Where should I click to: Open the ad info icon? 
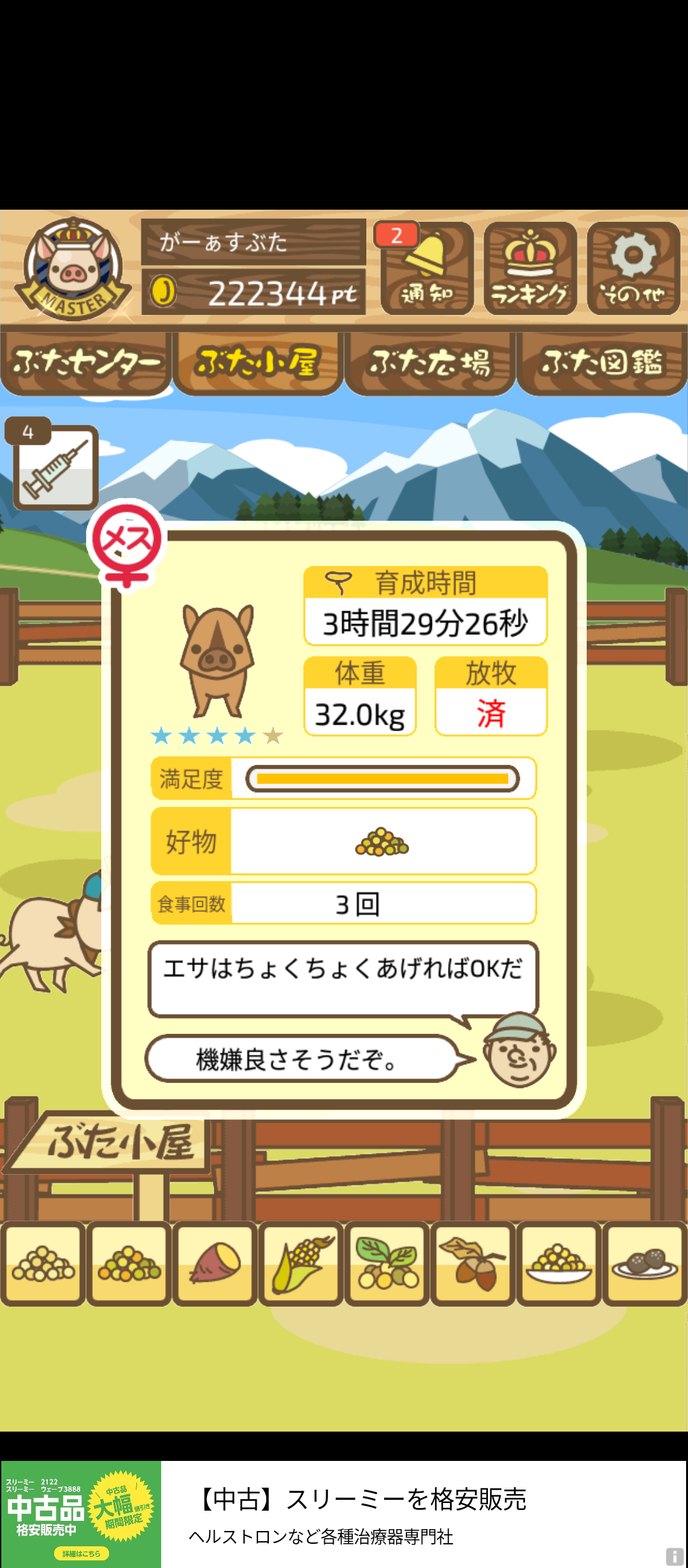(x=675, y=1556)
